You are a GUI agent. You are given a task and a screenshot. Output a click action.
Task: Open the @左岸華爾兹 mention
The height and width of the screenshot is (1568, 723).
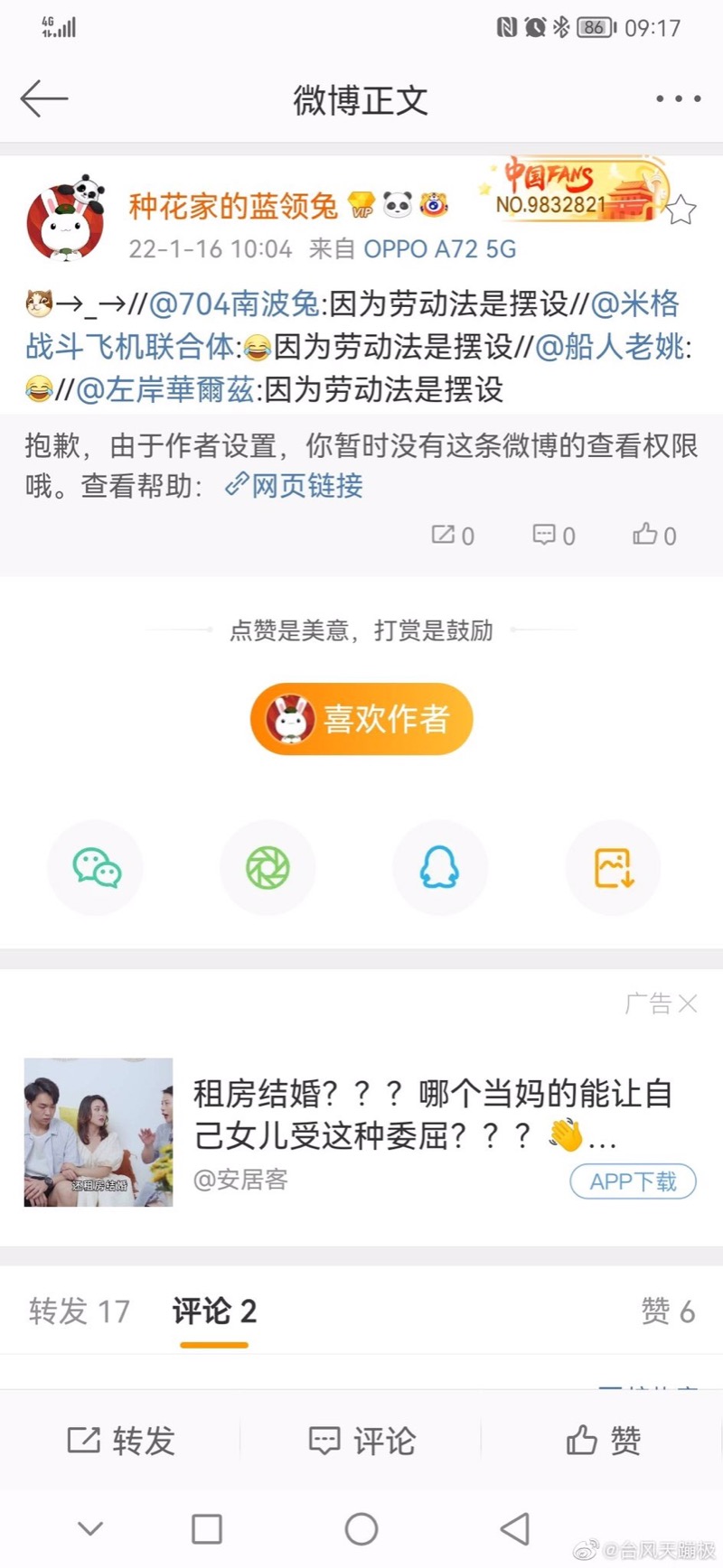tap(164, 389)
